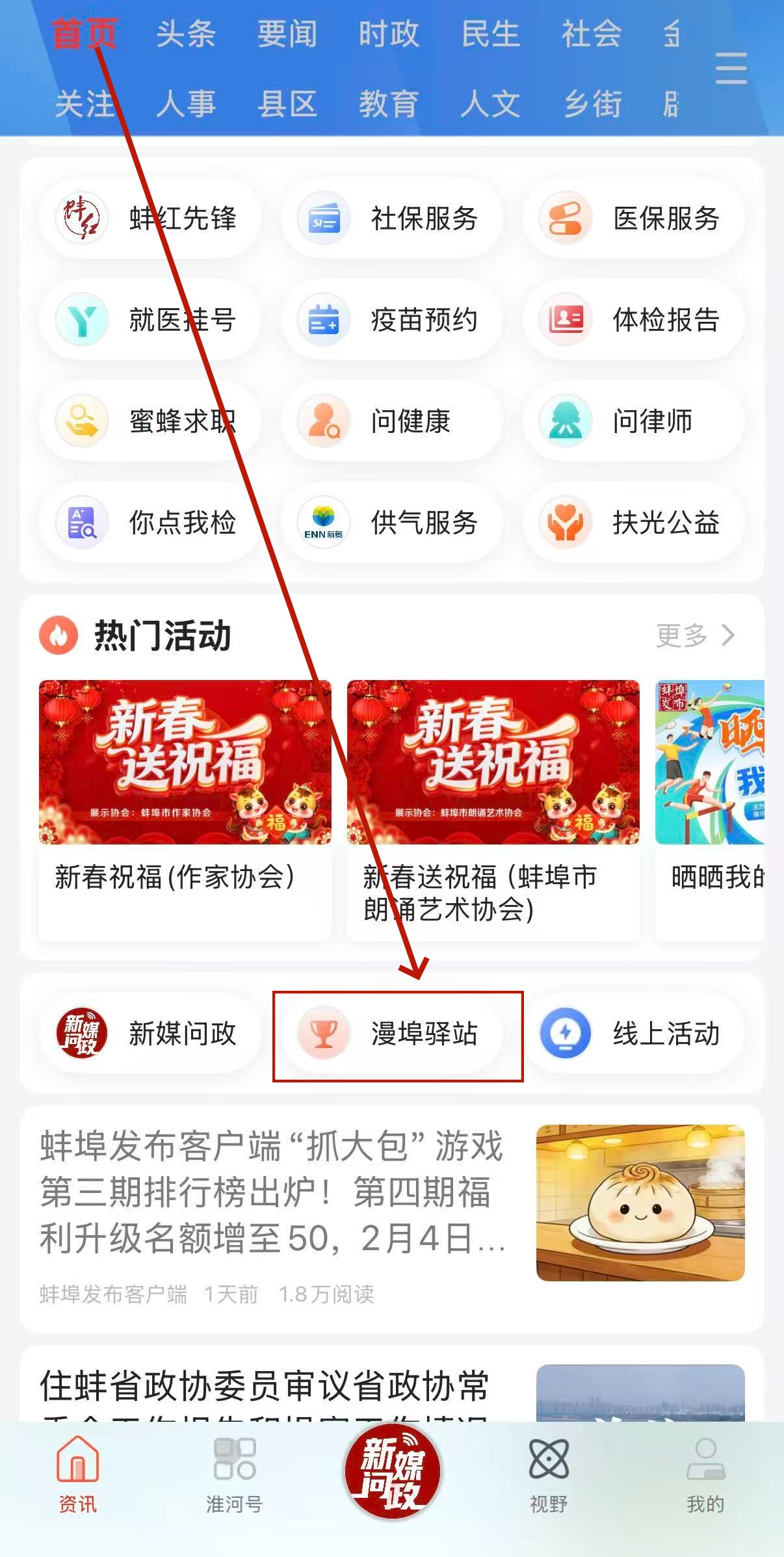The height and width of the screenshot is (1557, 784).
Task: Switch to the 头条 tab
Action: (x=185, y=34)
